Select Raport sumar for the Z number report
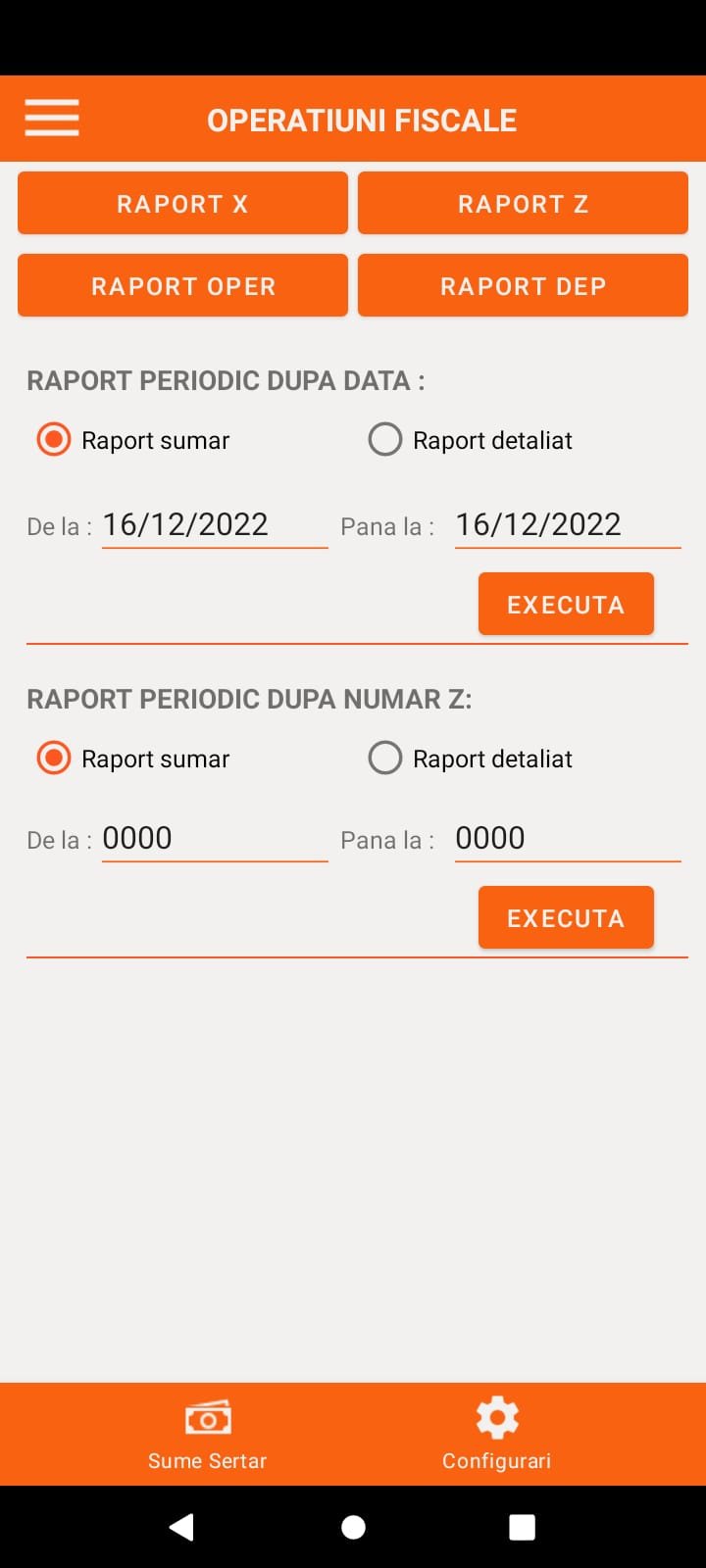The height and width of the screenshot is (1568, 706). coord(53,758)
